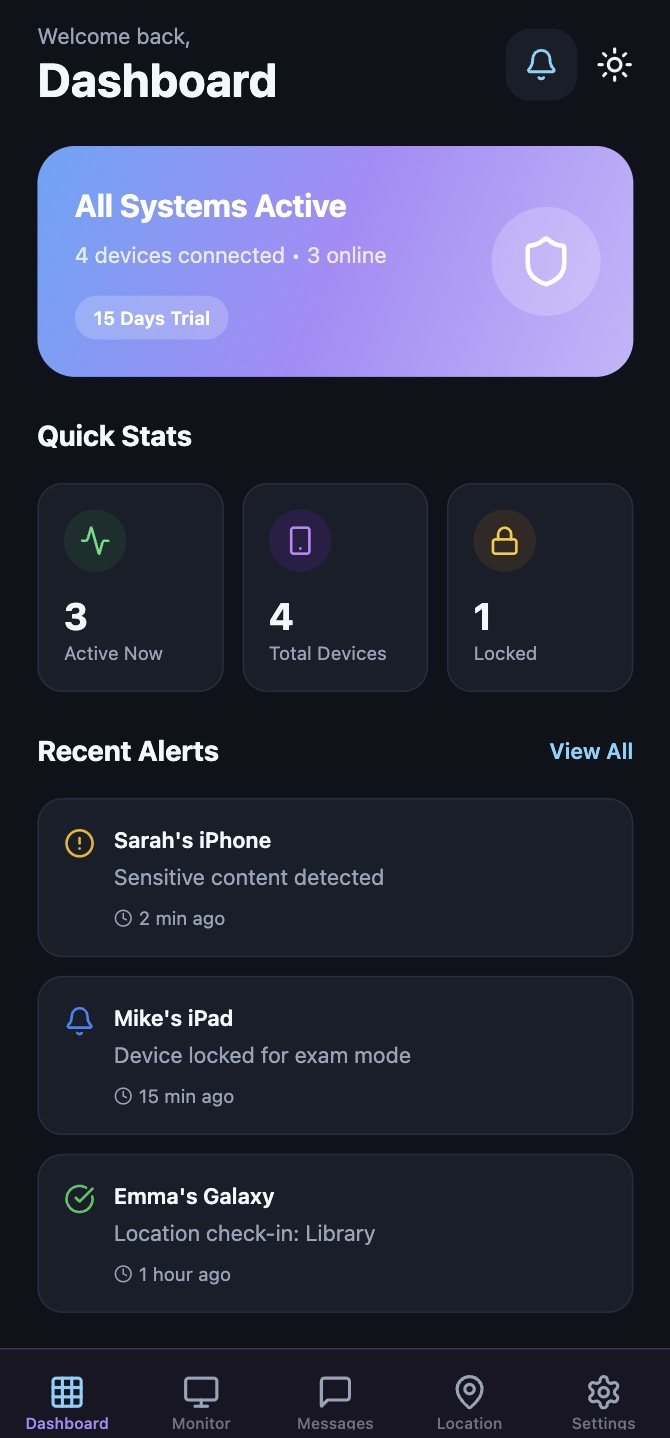This screenshot has height=1438, width=670.
Task: Open the Locked stat card
Action: [x=540, y=587]
